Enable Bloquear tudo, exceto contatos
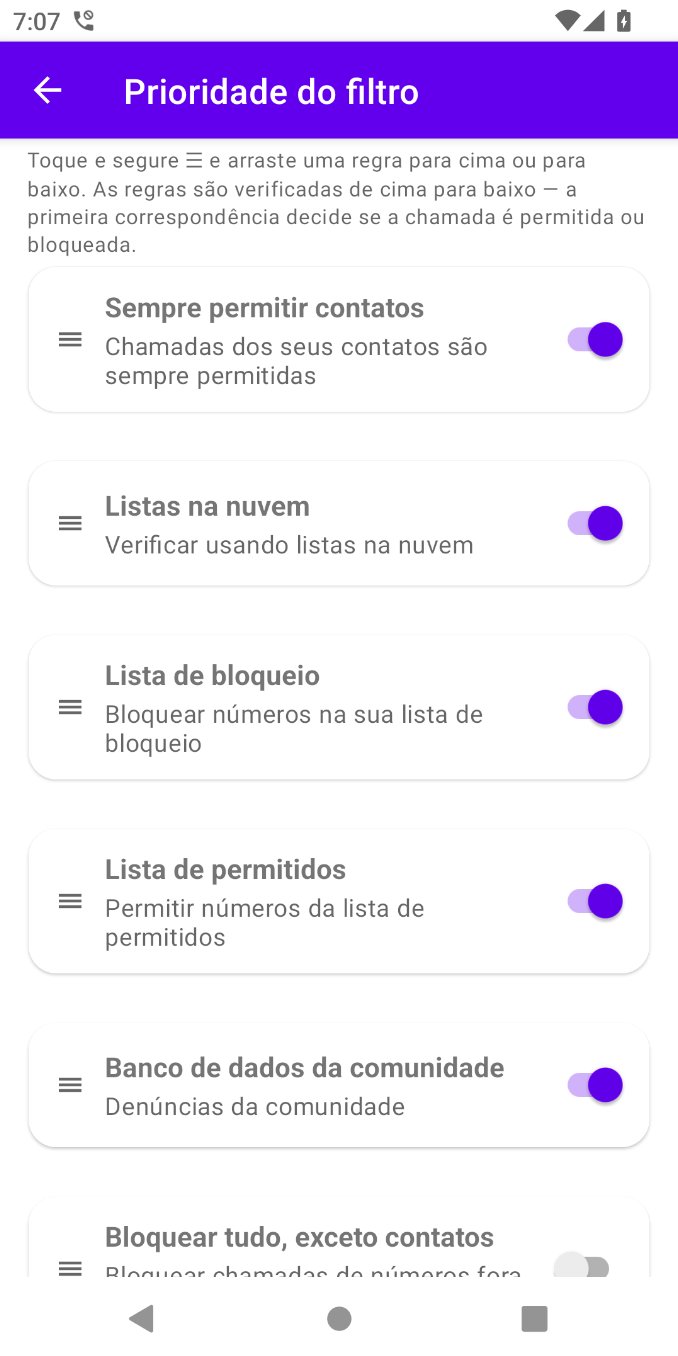 point(583,1266)
